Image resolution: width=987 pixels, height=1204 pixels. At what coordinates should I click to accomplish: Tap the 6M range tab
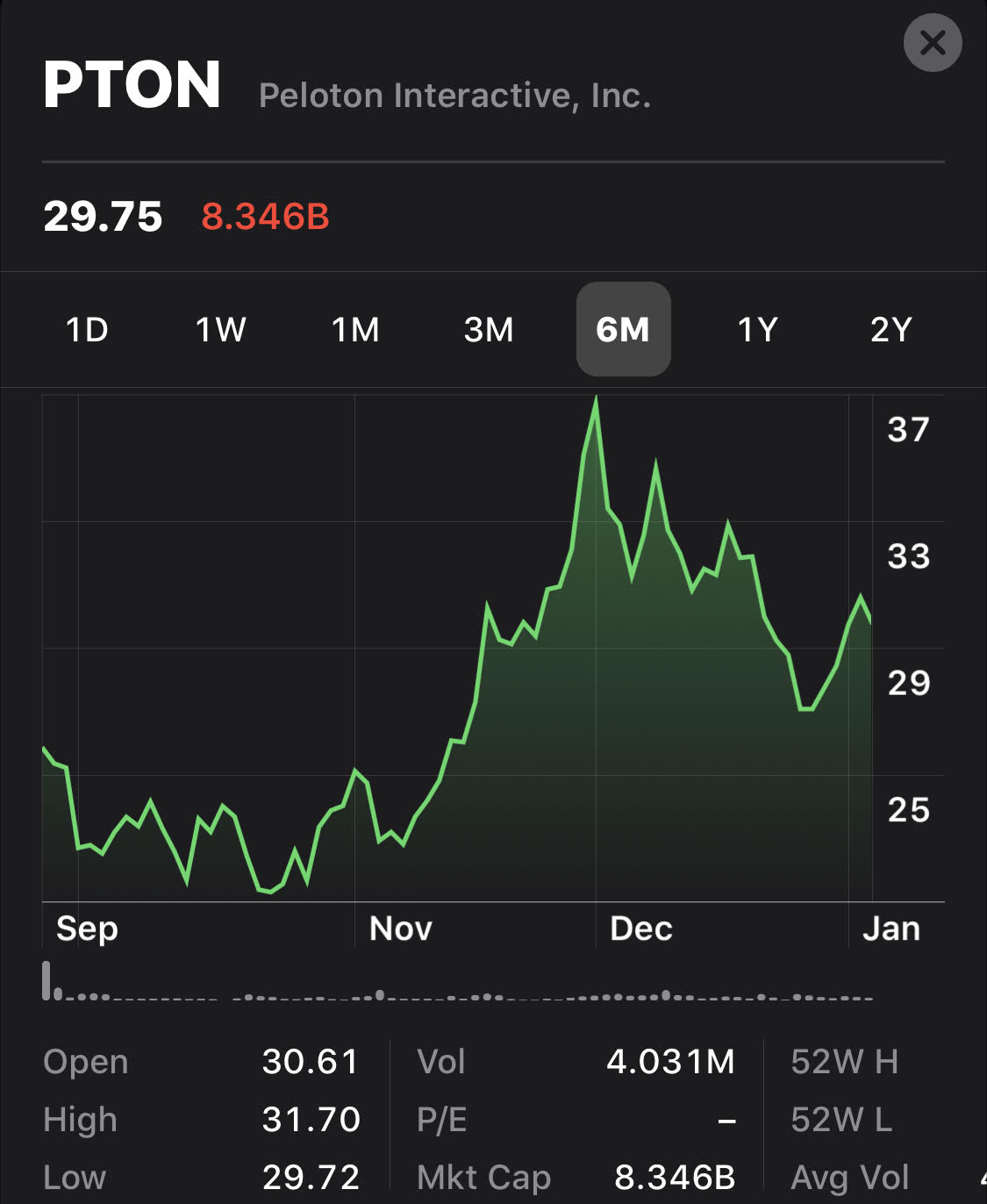click(x=623, y=330)
